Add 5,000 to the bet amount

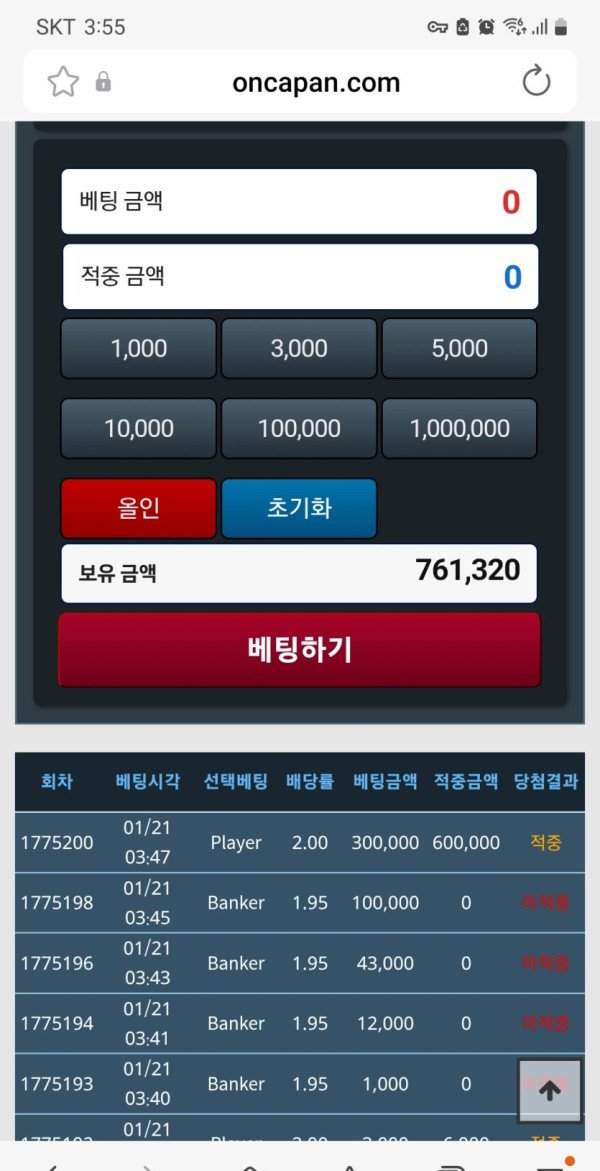(x=460, y=349)
